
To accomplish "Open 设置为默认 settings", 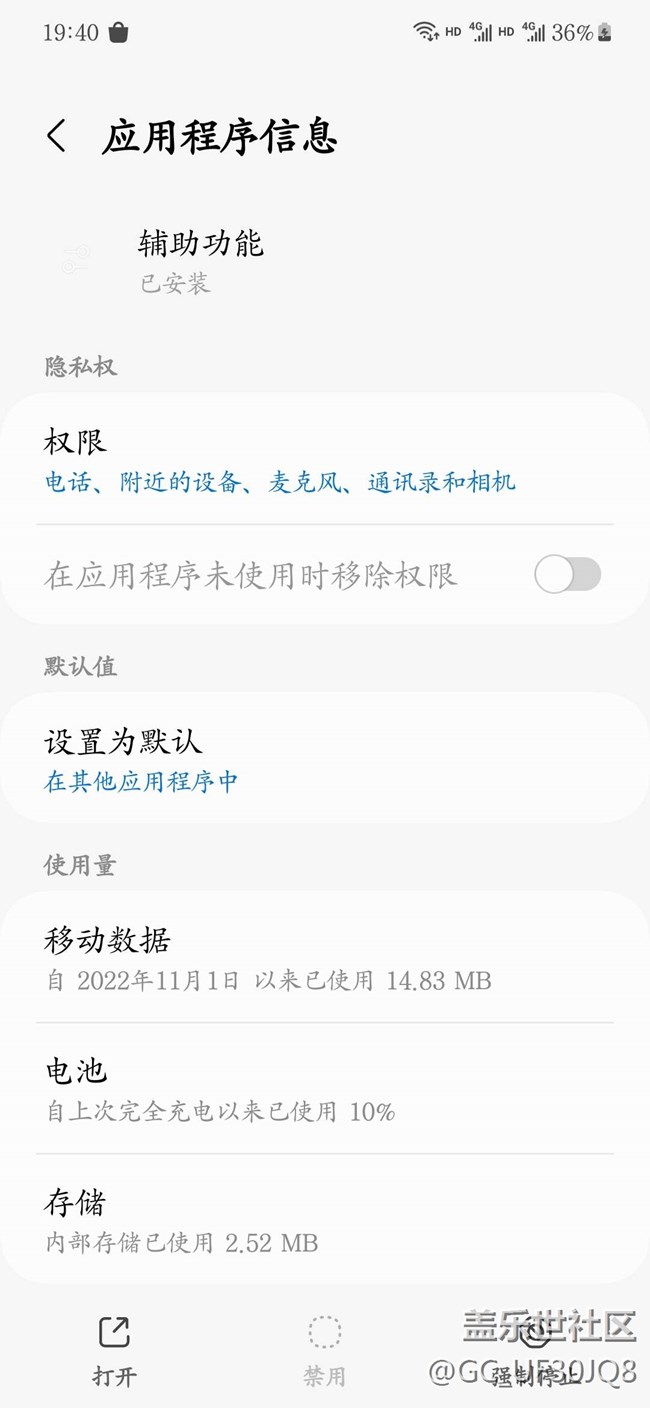I will (325, 758).
